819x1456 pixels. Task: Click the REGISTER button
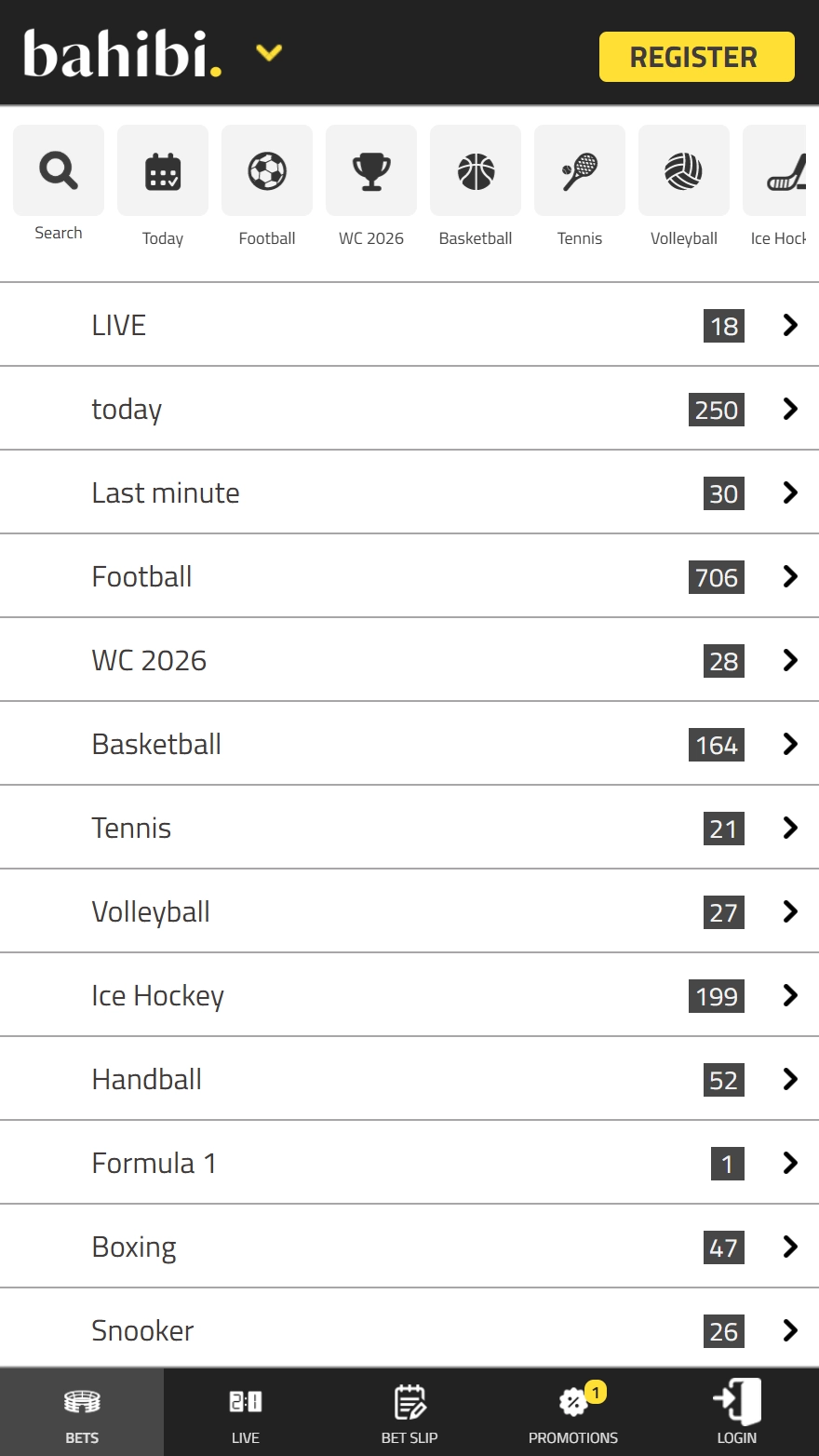696,57
